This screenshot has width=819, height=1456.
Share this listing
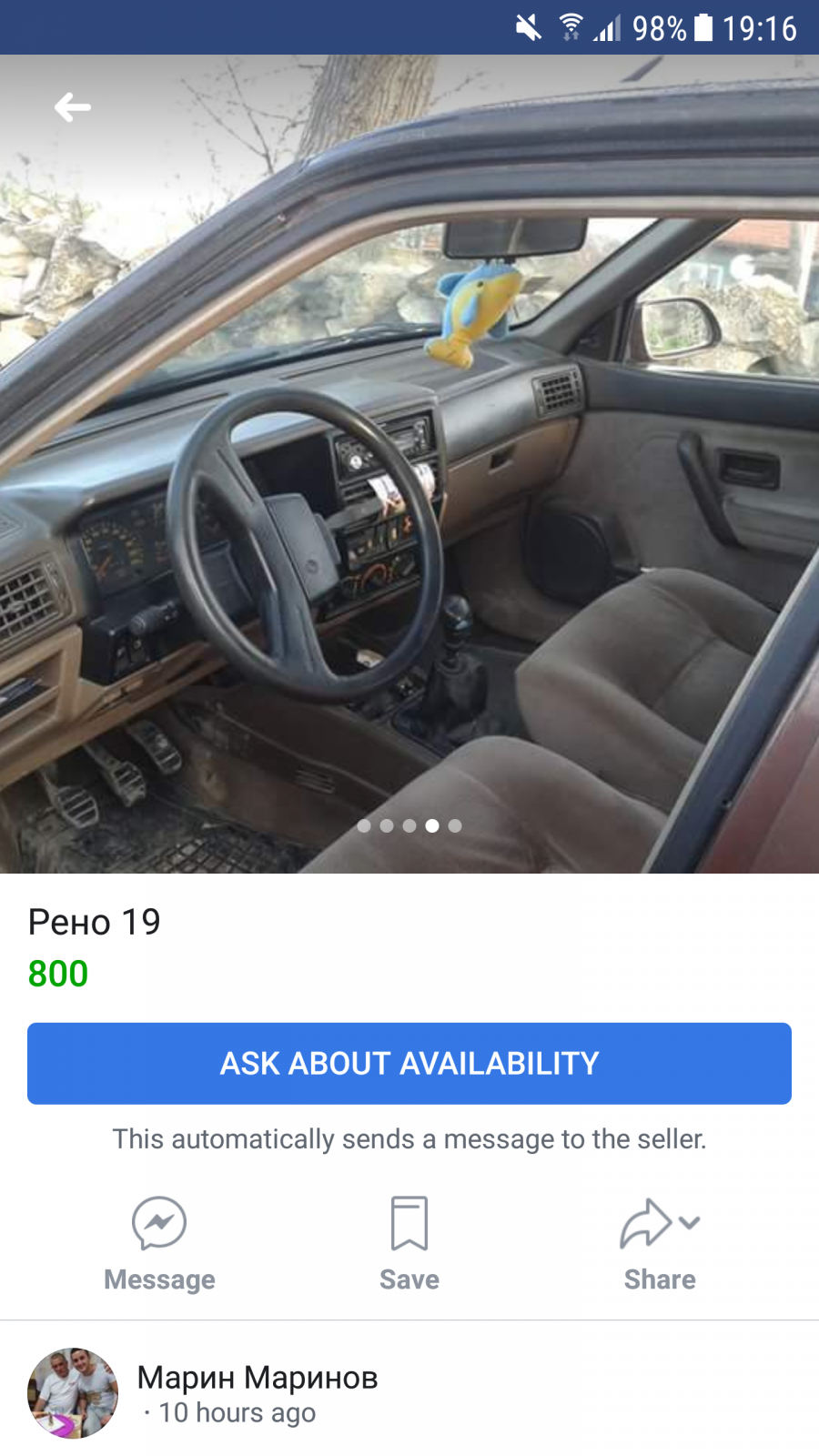pos(660,1243)
